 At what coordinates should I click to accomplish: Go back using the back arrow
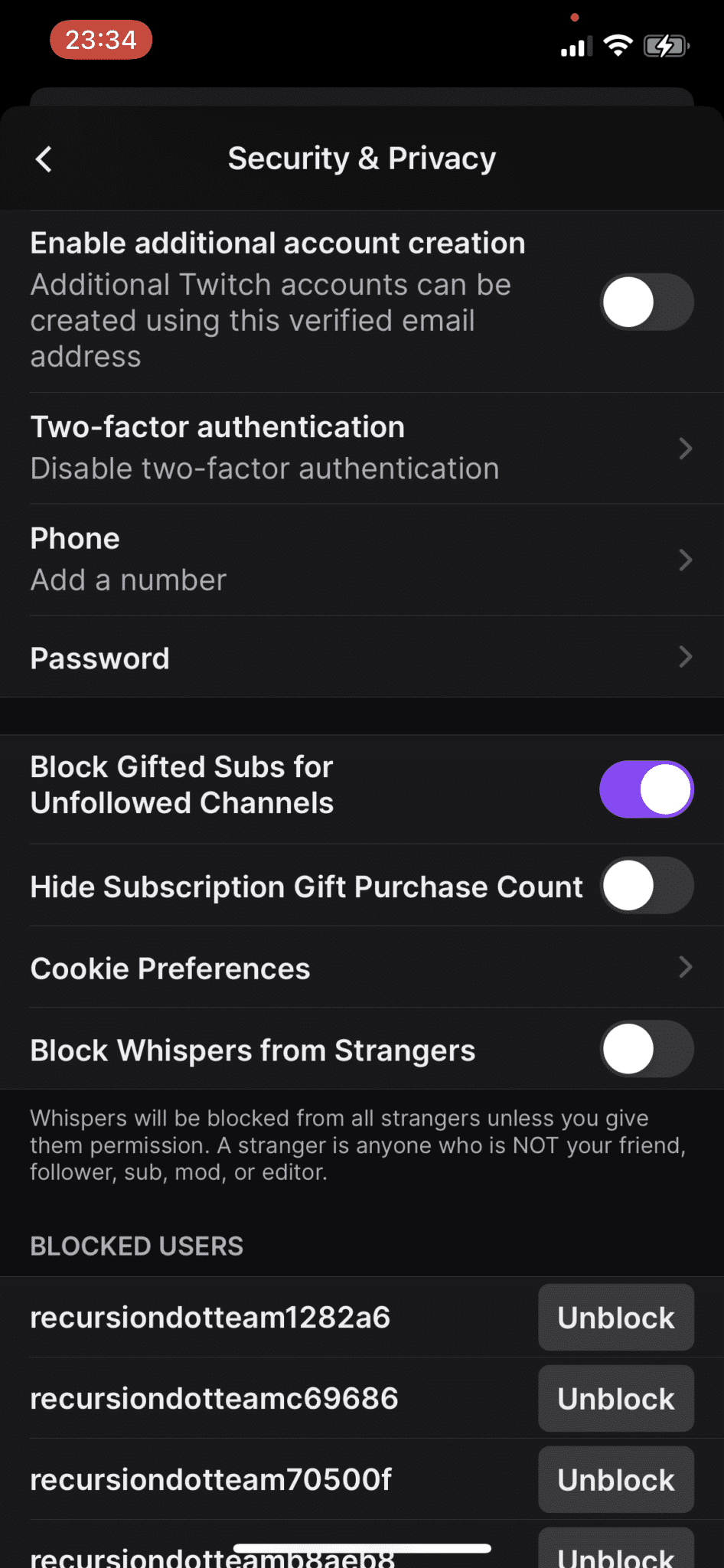[x=44, y=159]
